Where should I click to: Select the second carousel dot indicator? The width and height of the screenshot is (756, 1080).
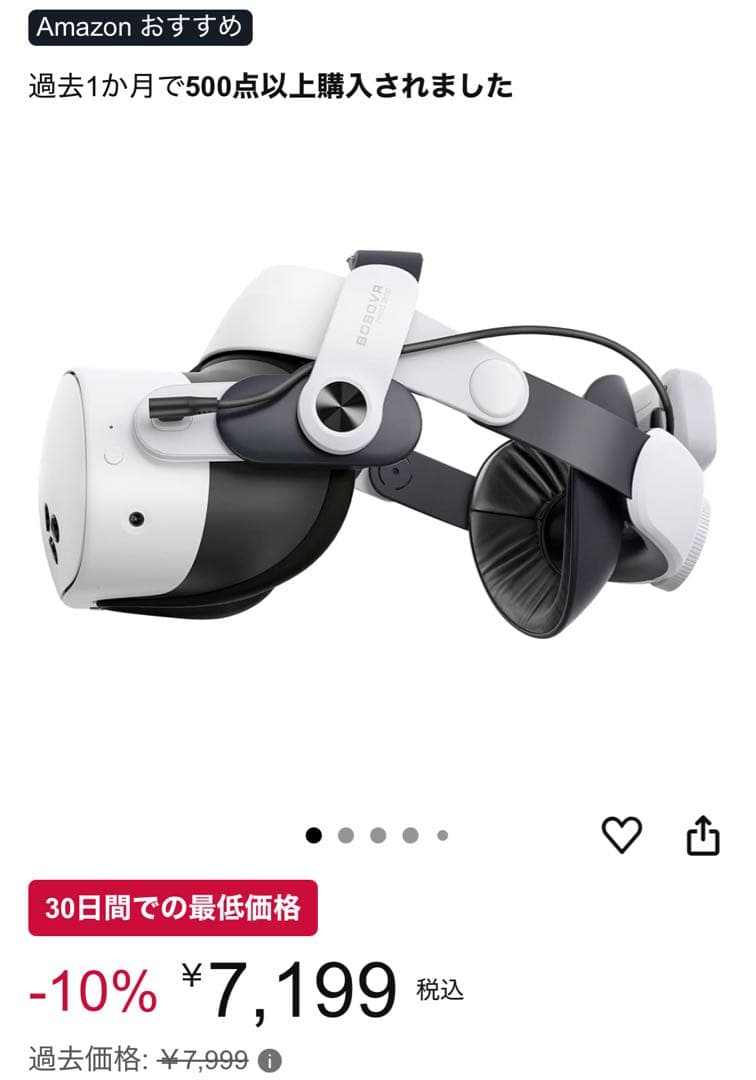click(347, 831)
